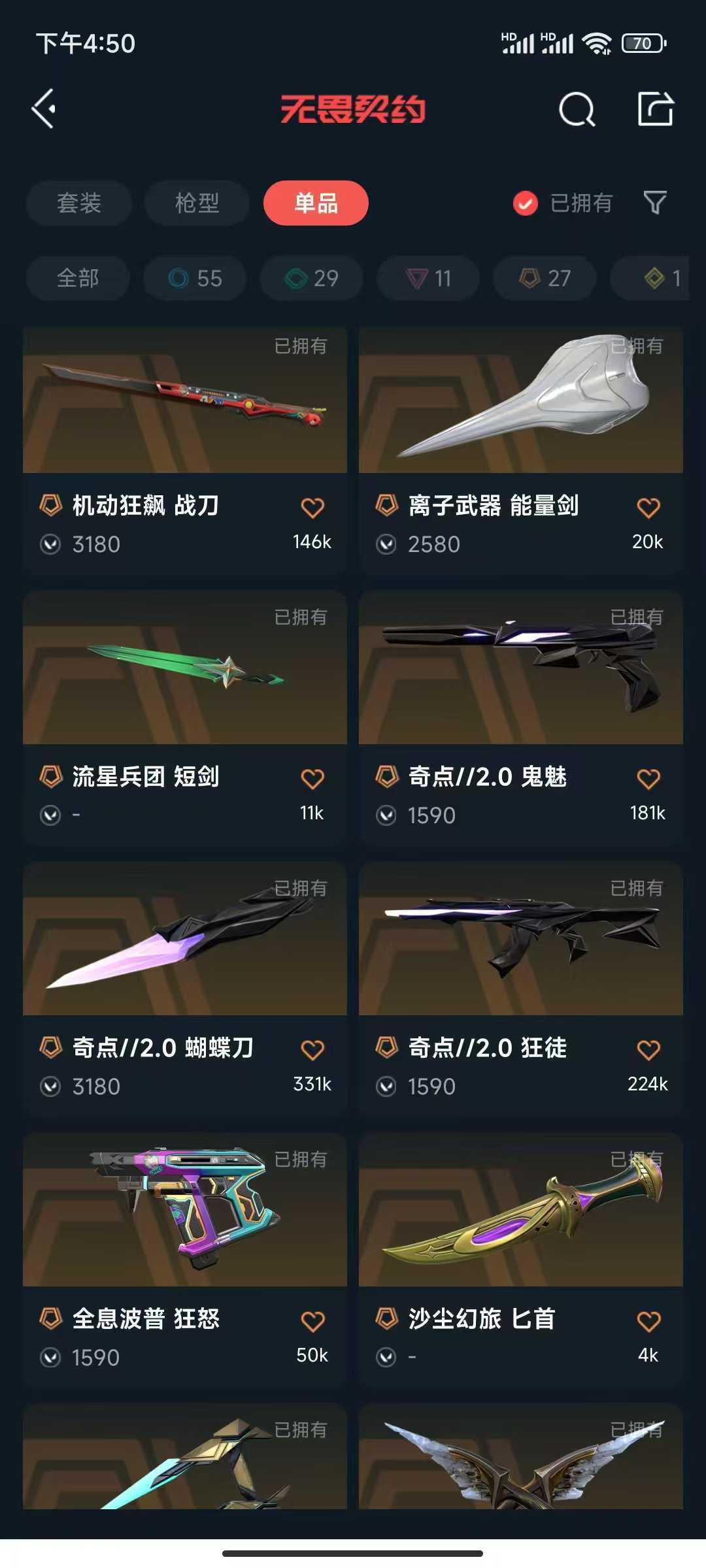Like 离子武器 能量剑 with heart icon
The height and width of the screenshot is (1568, 706).
(x=648, y=508)
